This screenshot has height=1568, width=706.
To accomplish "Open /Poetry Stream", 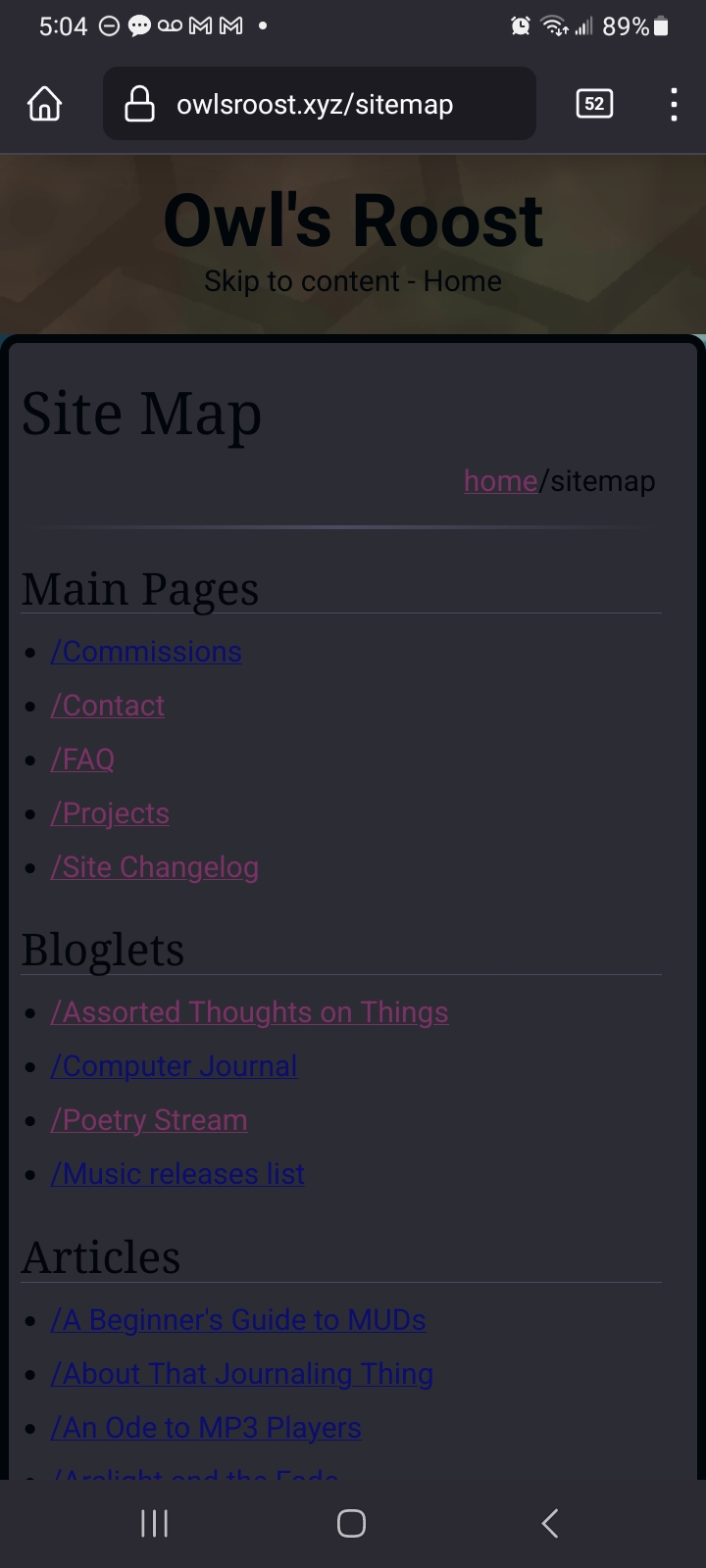I will point(149,1120).
